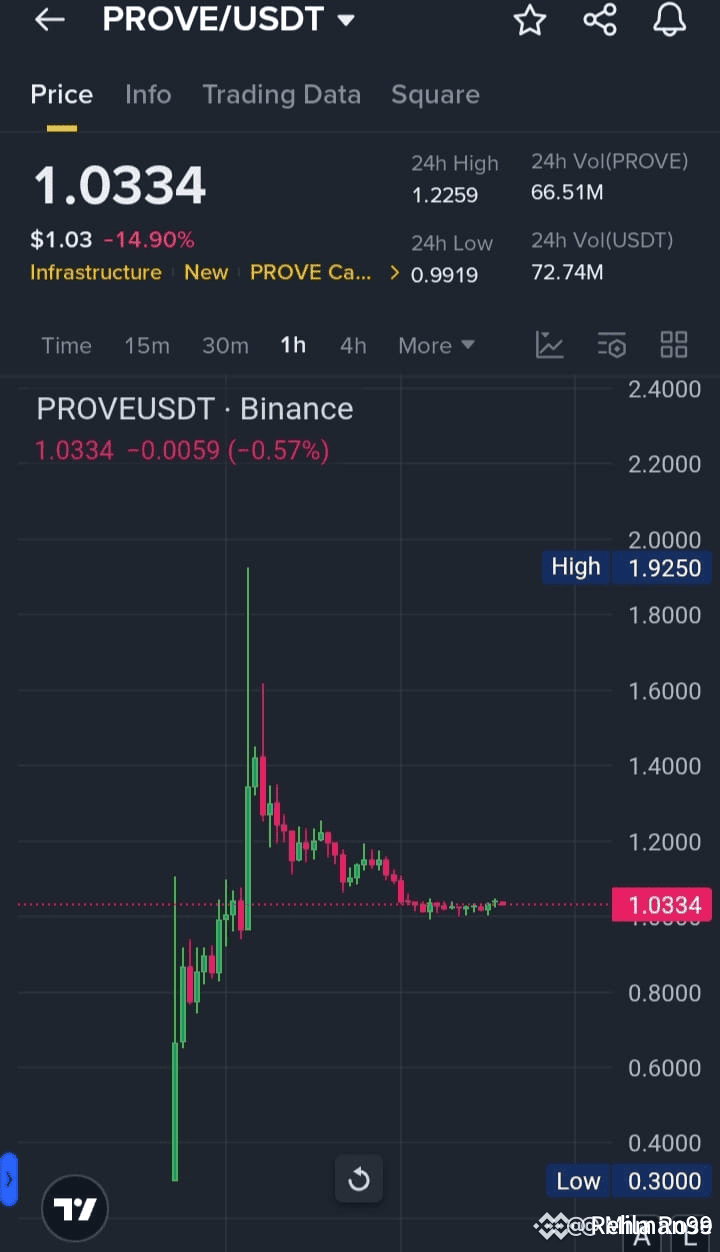Switch to the Square tab
Viewport: 720px width, 1252px height.
(435, 95)
